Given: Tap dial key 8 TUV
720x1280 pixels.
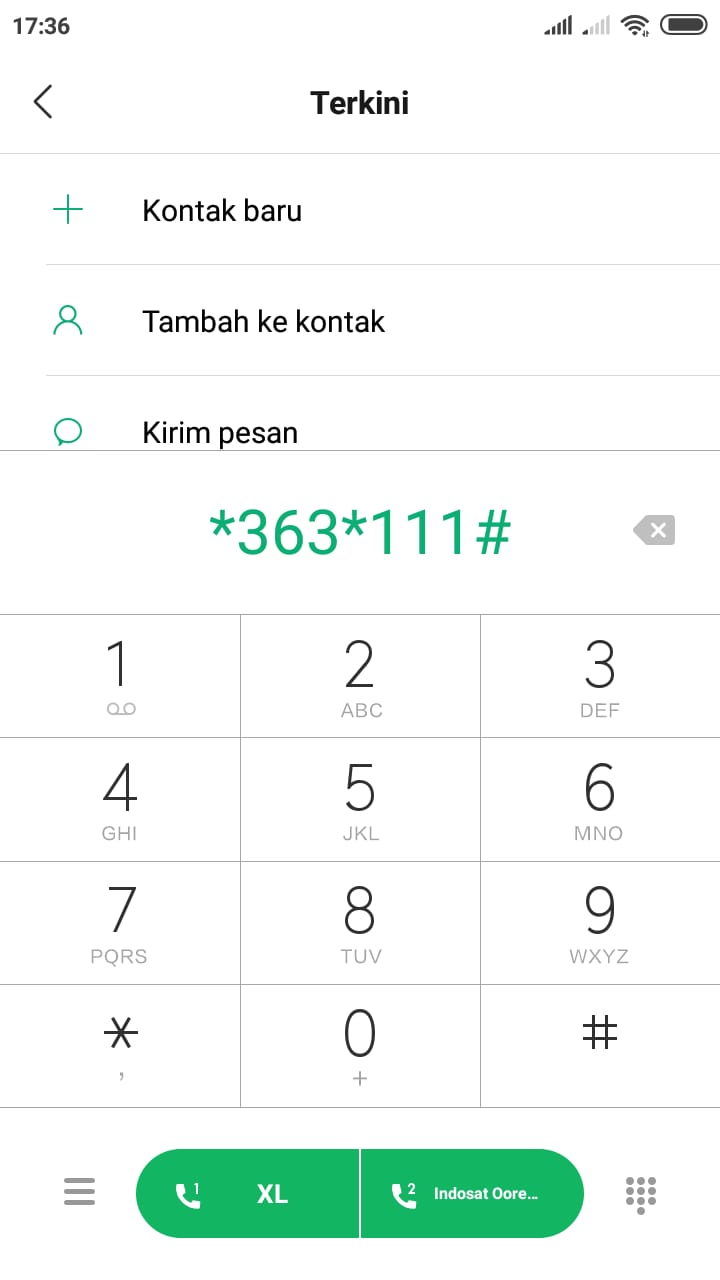Looking at the screenshot, I should (360, 923).
